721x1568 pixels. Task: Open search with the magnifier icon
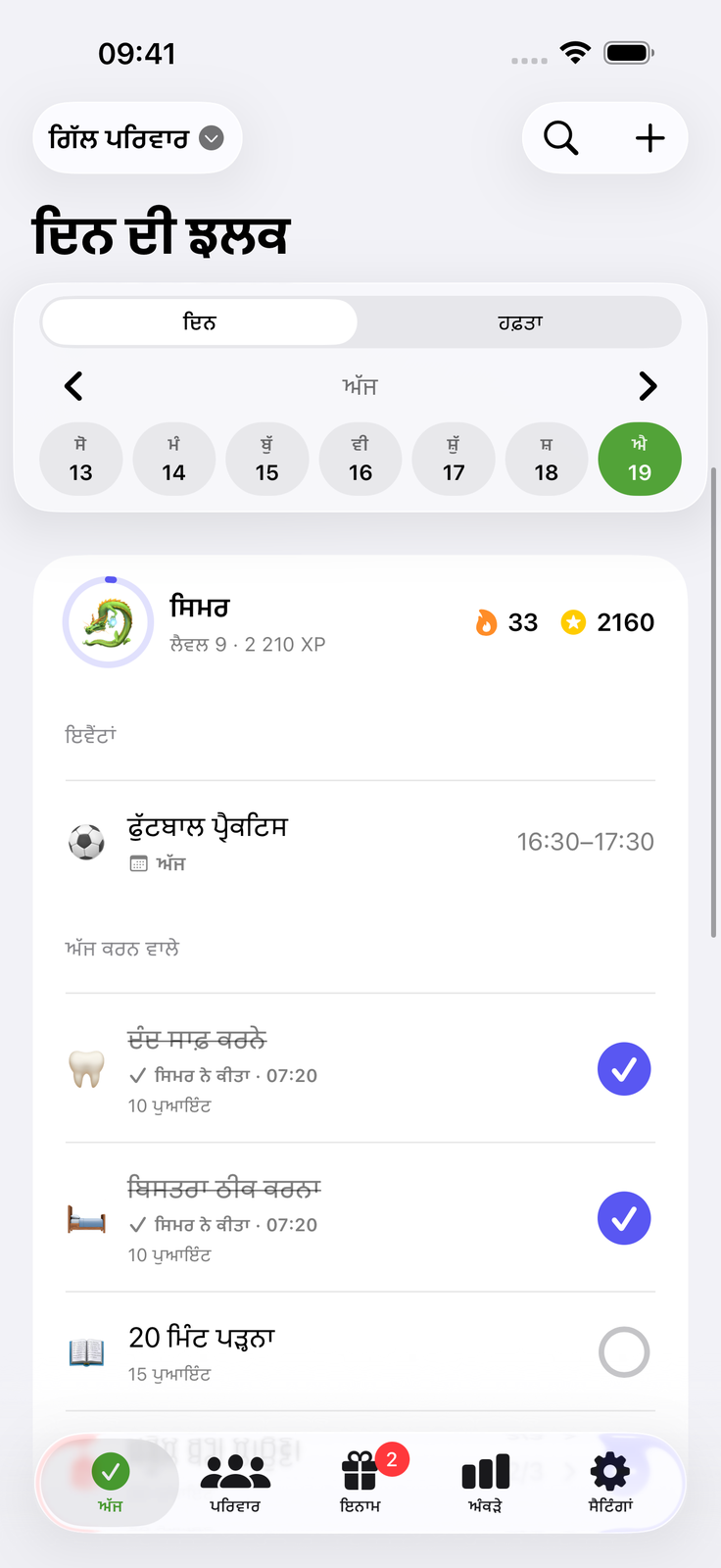click(x=561, y=138)
